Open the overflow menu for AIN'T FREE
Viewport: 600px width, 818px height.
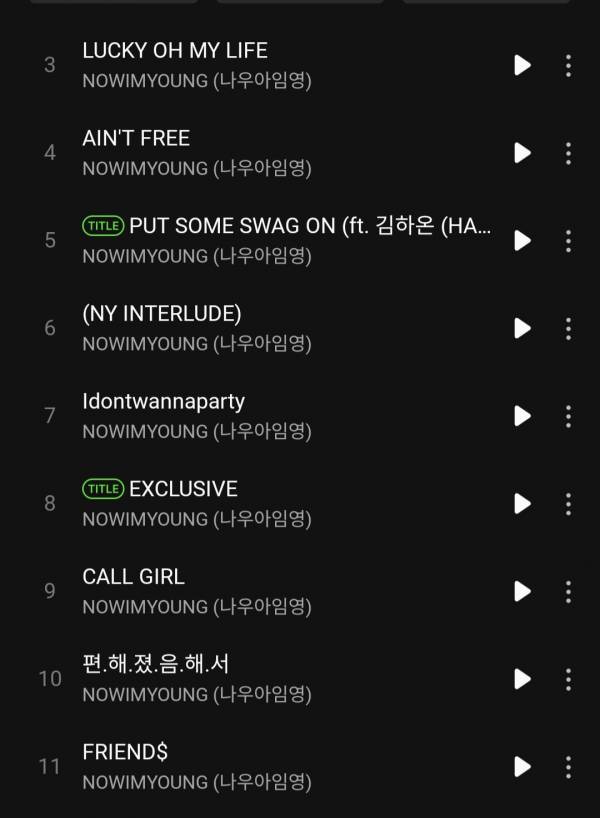click(568, 152)
